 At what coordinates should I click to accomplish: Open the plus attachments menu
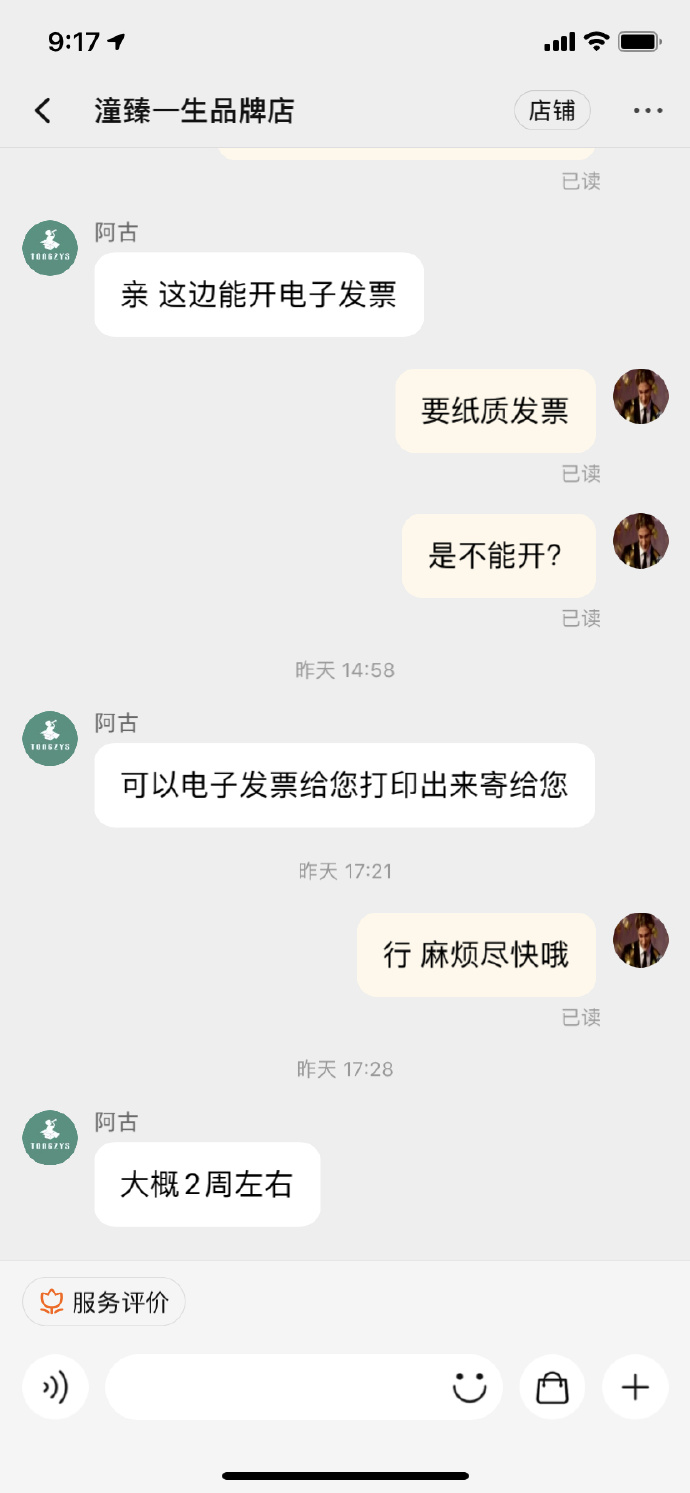pos(635,1387)
